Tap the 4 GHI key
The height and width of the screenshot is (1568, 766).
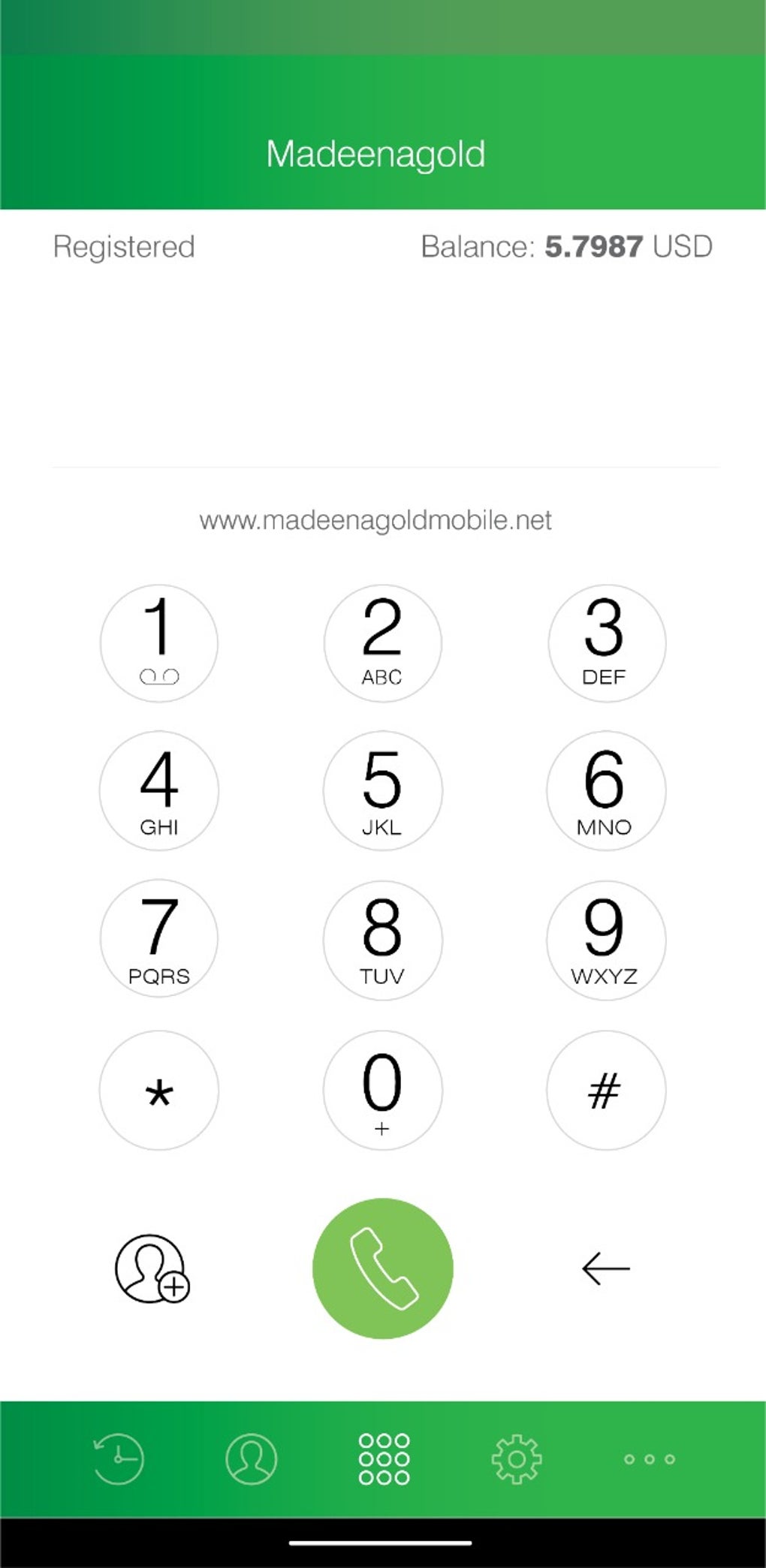click(158, 790)
